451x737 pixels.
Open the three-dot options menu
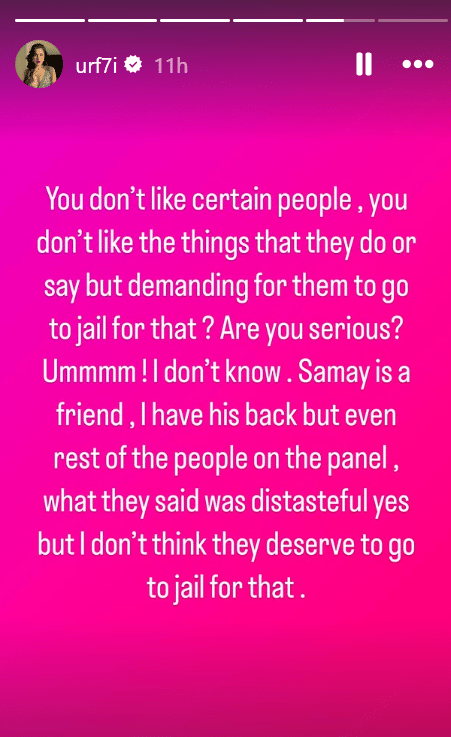(418, 64)
